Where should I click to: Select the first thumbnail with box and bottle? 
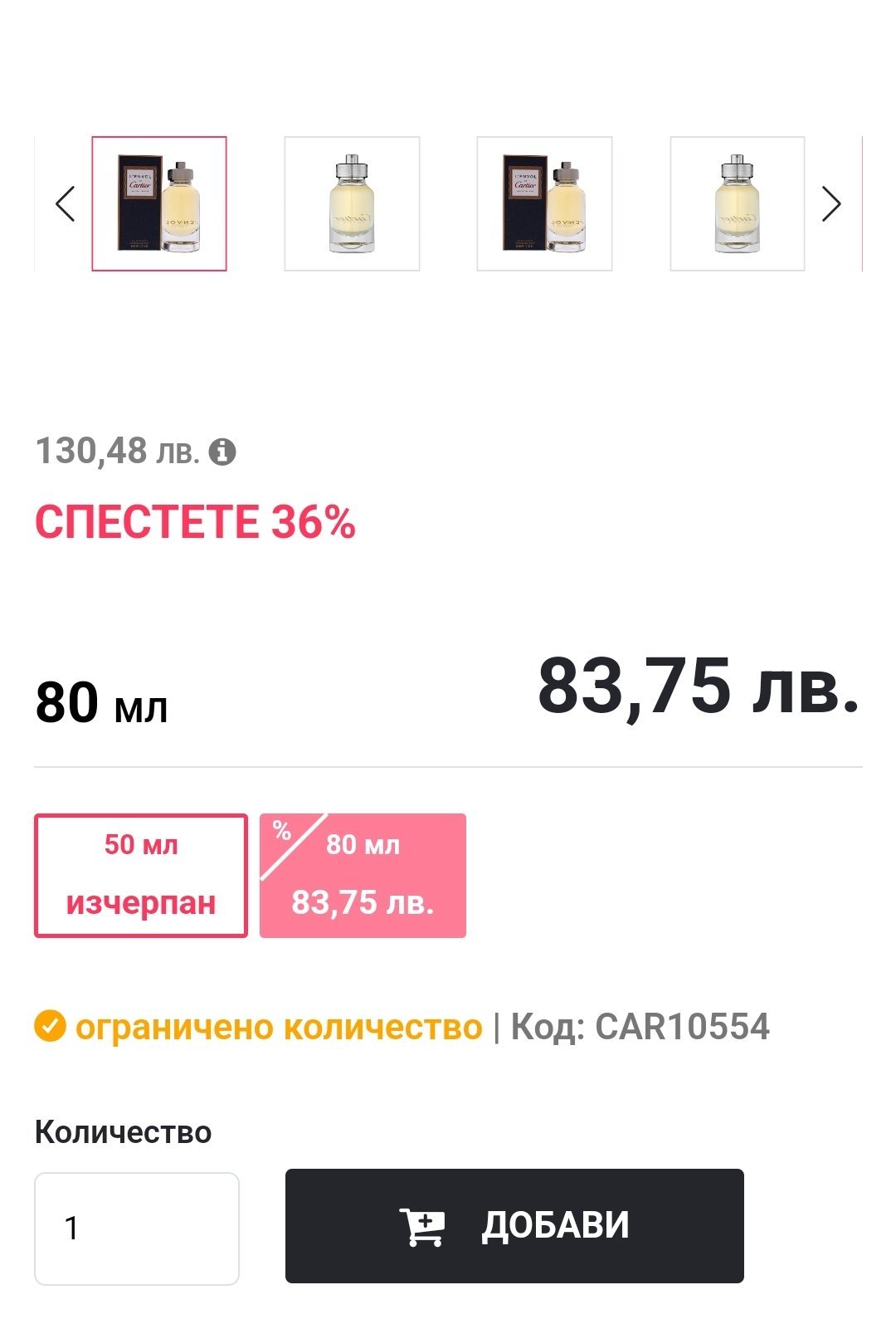[159, 204]
